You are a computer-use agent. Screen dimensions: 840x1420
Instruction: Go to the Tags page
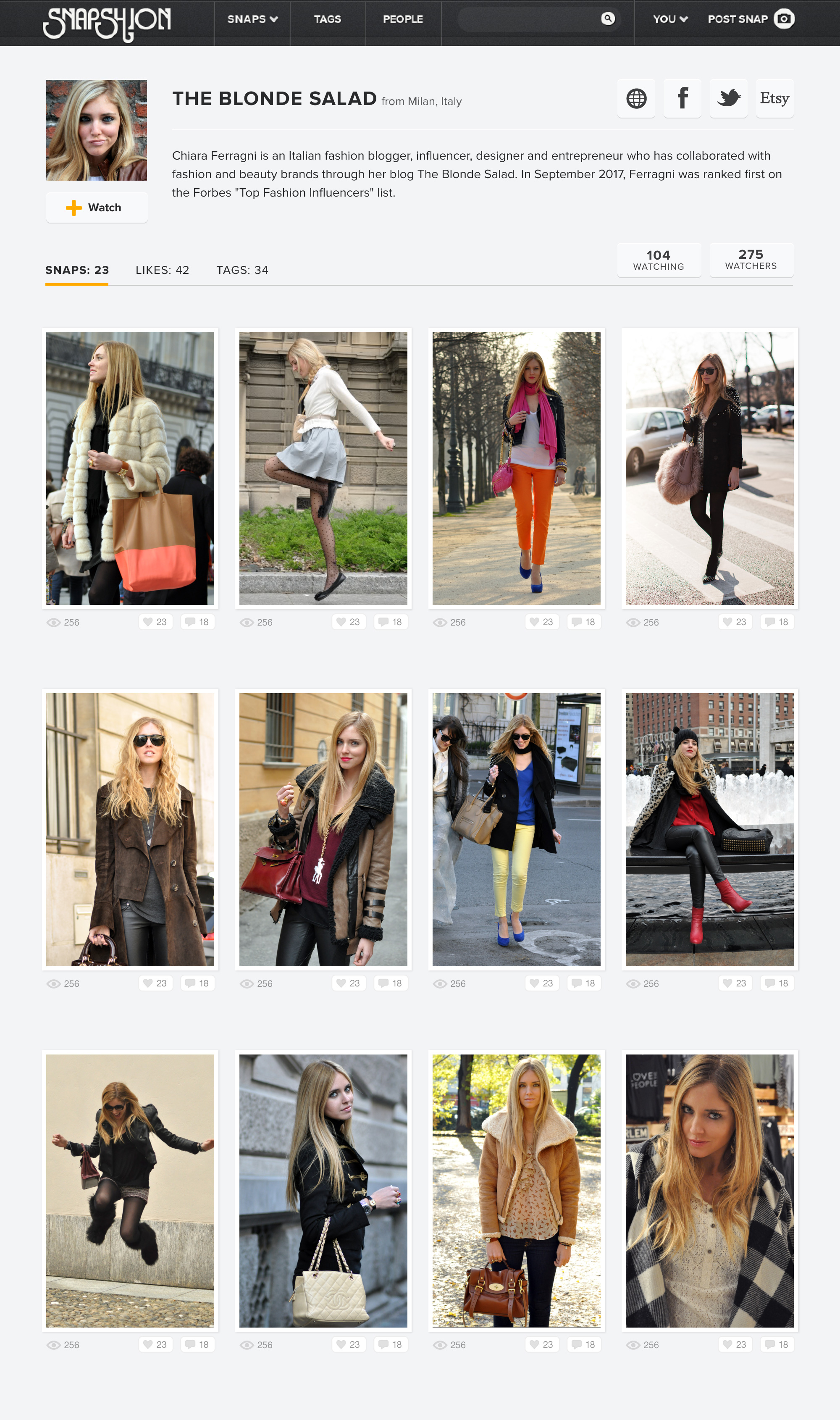[x=328, y=19]
